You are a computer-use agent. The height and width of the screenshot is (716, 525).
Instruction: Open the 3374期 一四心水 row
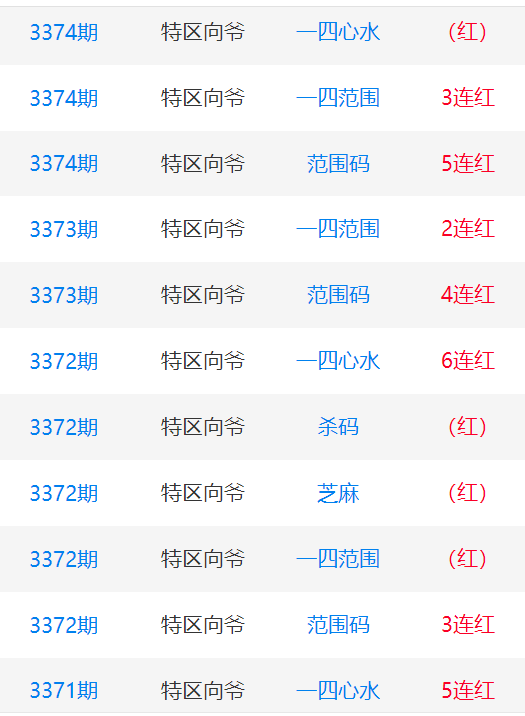[x=262, y=32]
